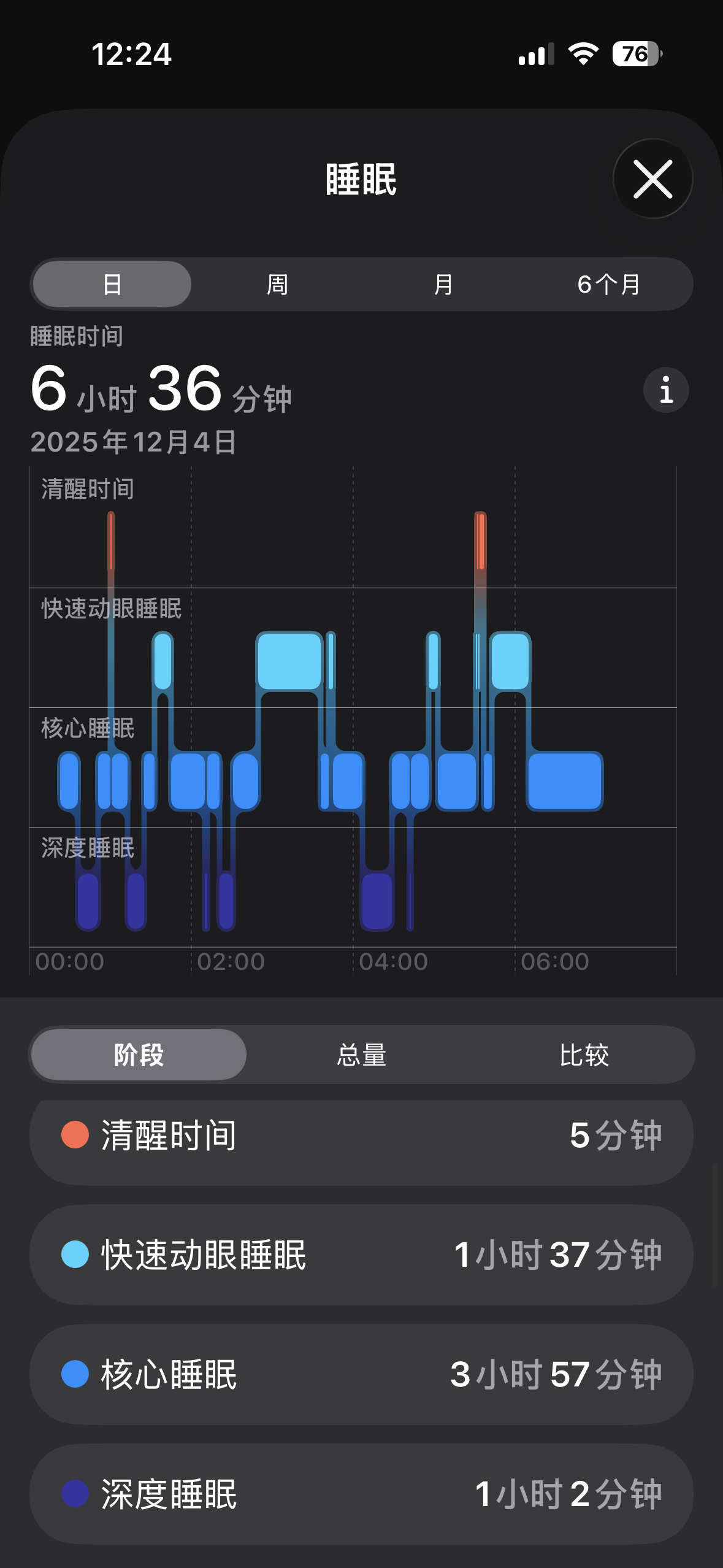
Task: Show the 比较 segment
Action: [x=584, y=1055]
